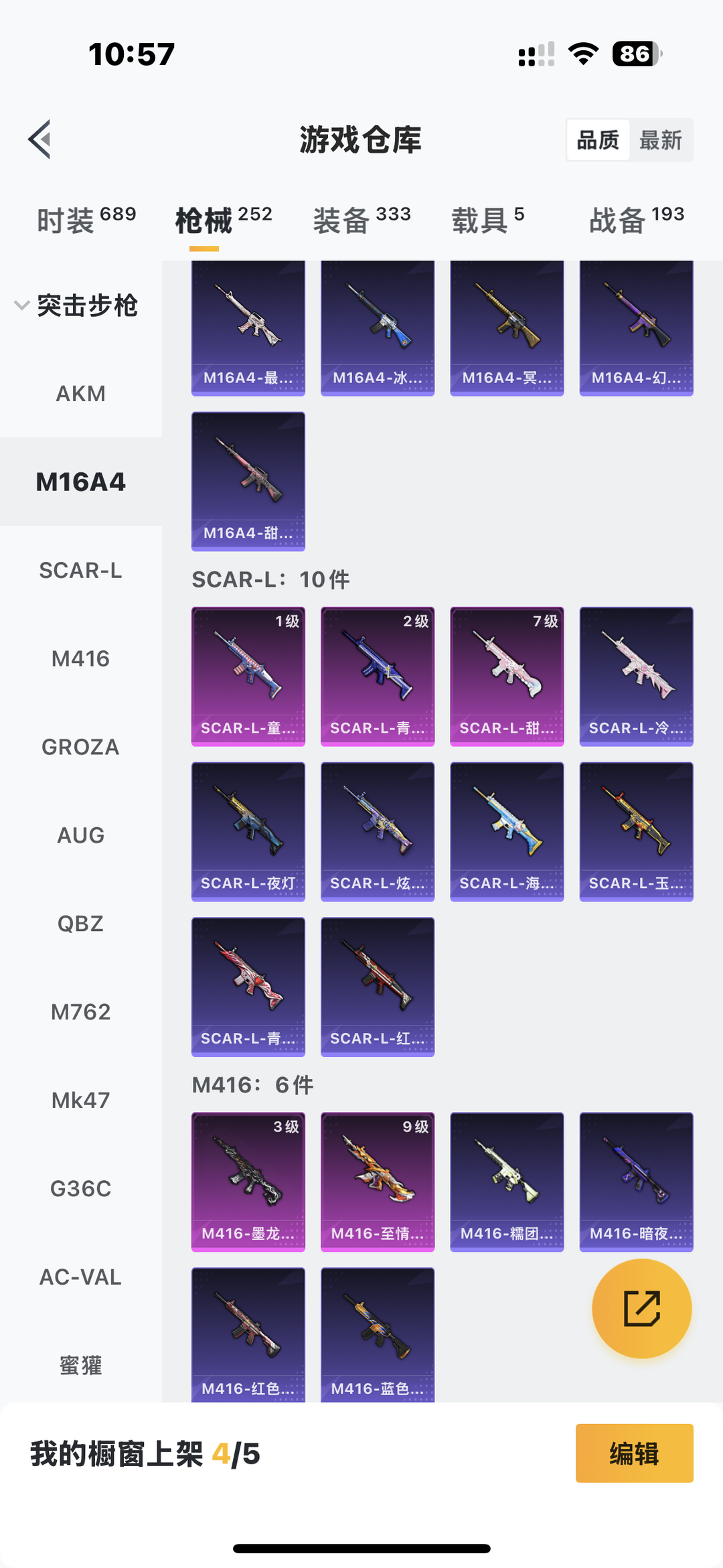Screen dimensions: 723x1568
Task: Open the 载具 tab
Action: (x=487, y=220)
